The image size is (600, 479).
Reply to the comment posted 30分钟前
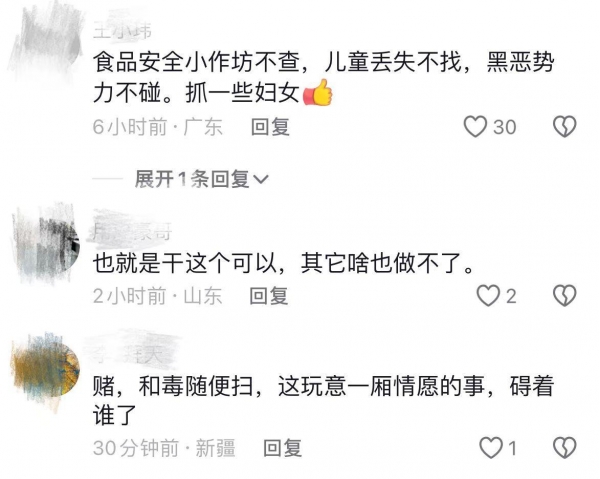click(282, 448)
